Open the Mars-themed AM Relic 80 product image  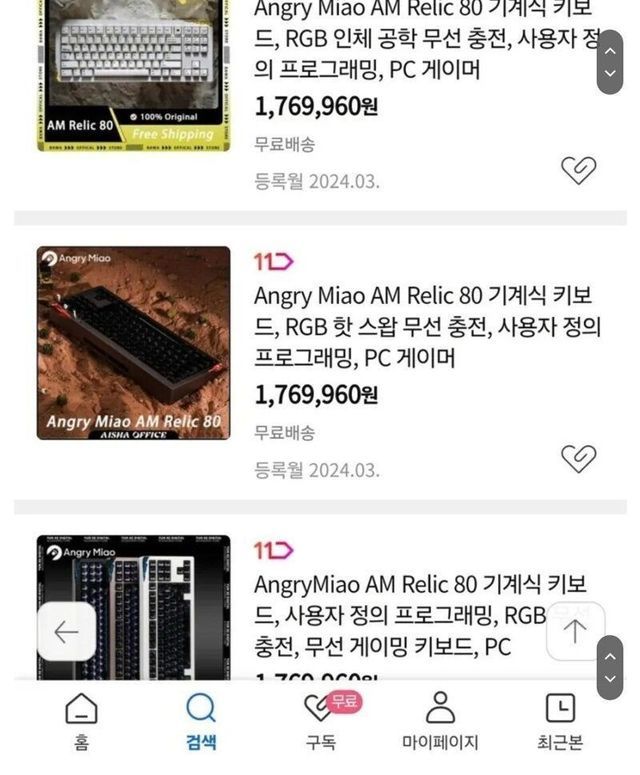coord(133,343)
